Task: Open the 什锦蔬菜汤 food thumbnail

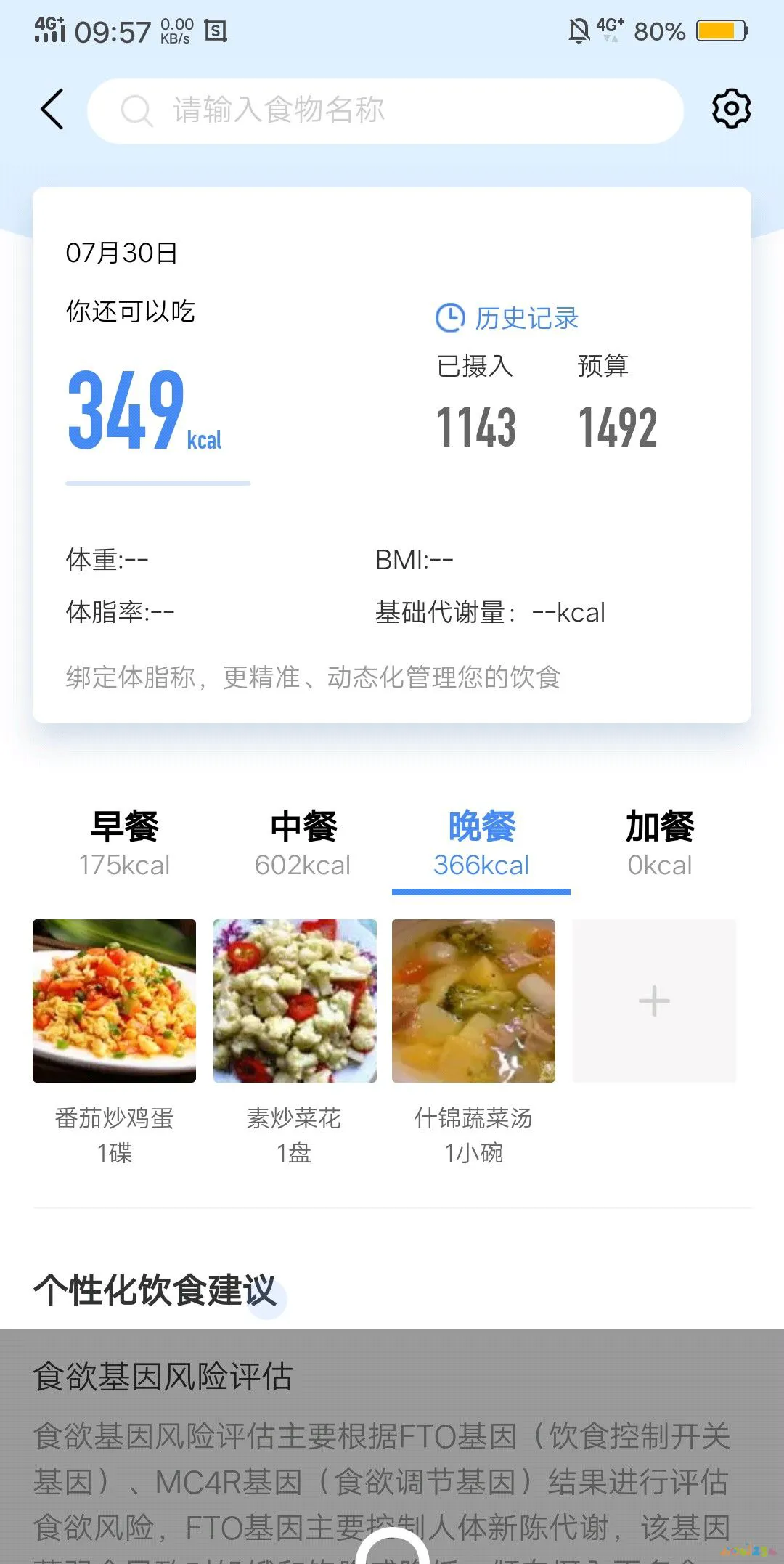Action: click(474, 1000)
